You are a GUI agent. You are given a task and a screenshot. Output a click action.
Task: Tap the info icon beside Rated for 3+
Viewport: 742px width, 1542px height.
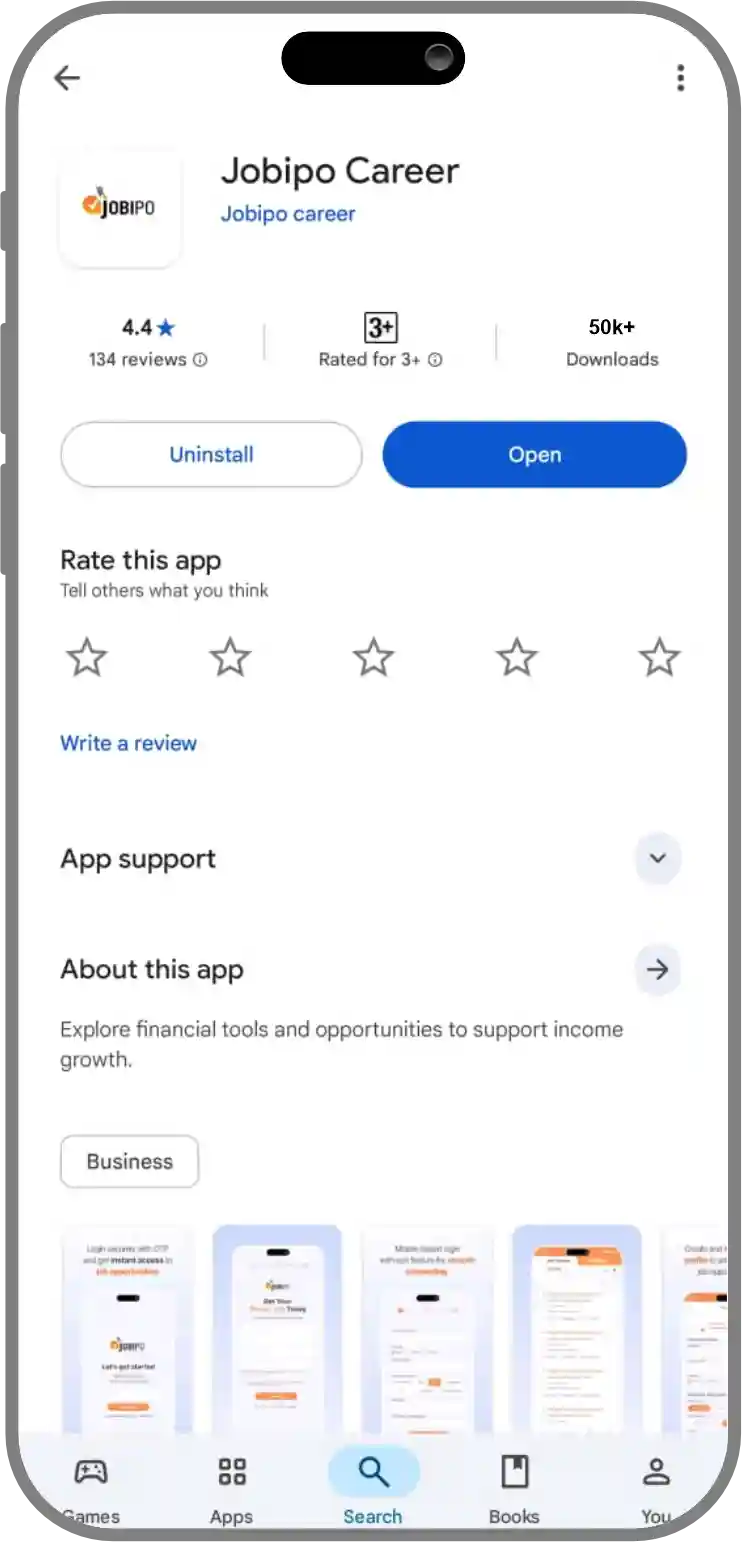[x=436, y=360]
